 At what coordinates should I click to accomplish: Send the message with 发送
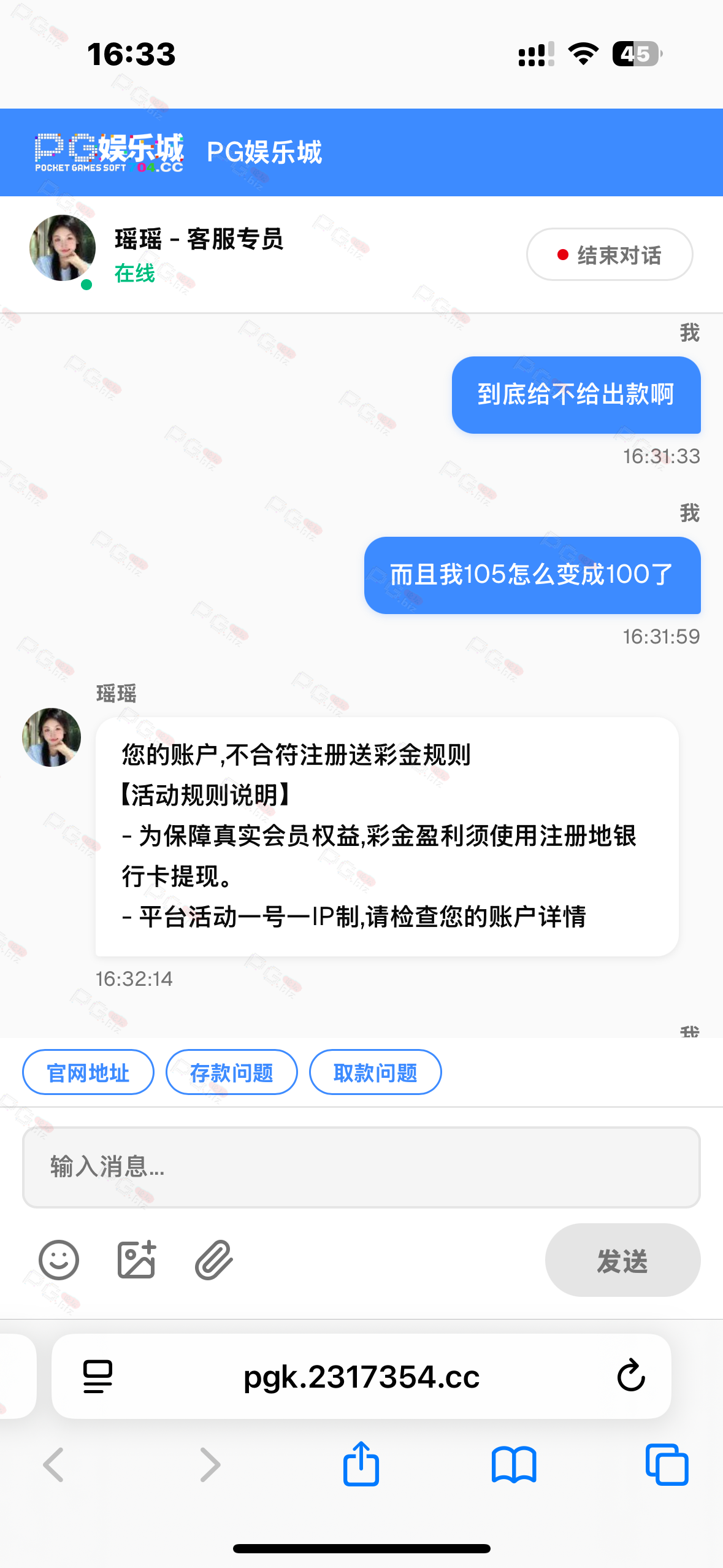click(x=622, y=1260)
